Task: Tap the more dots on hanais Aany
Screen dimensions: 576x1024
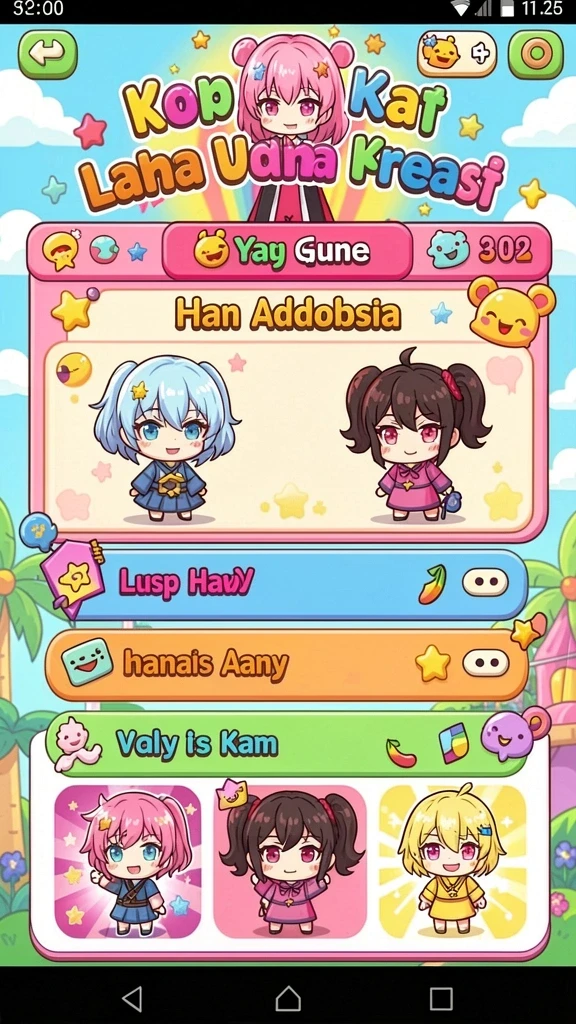Action: coord(485,664)
